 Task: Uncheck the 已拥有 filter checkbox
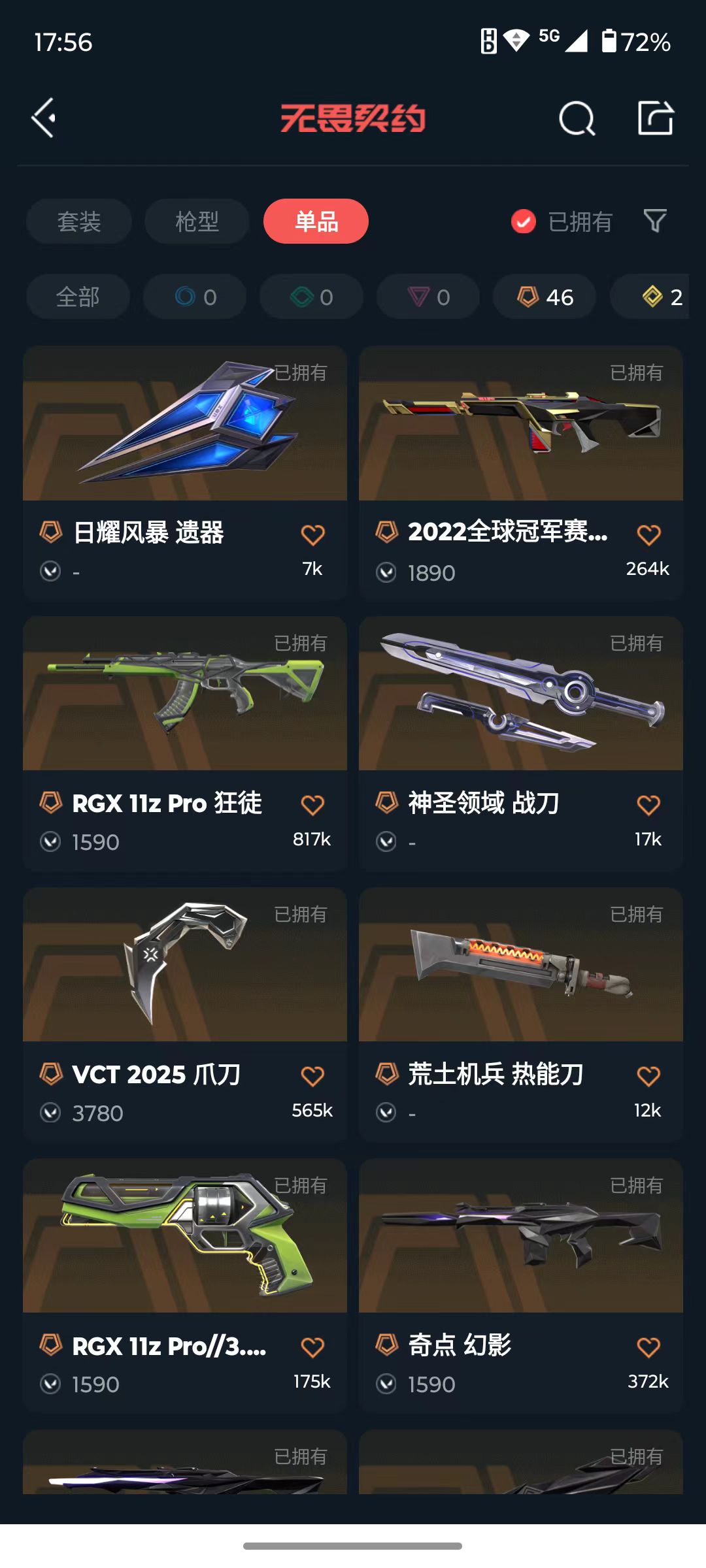(524, 221)
